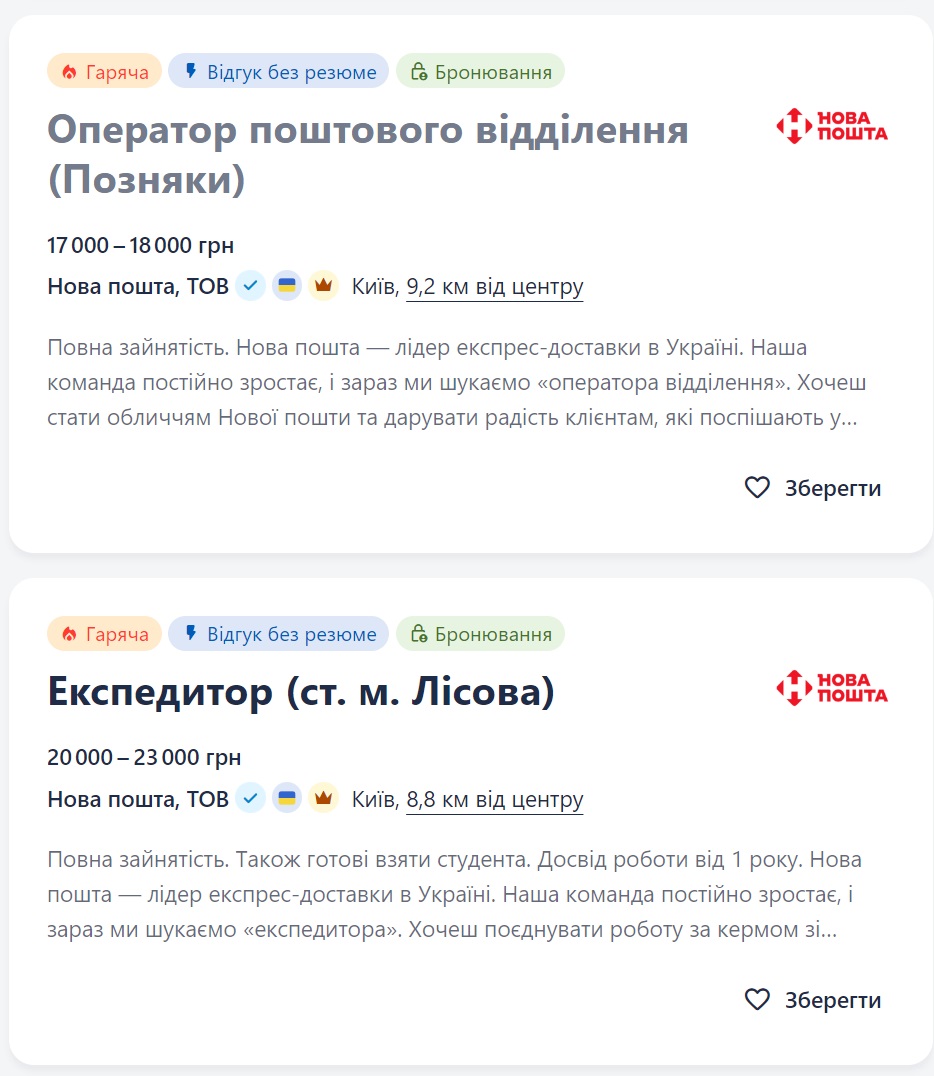Click the Нова пошта logo on first vacancy
934x1076 pixels.
pyautogui.click(x=831, y=125)
